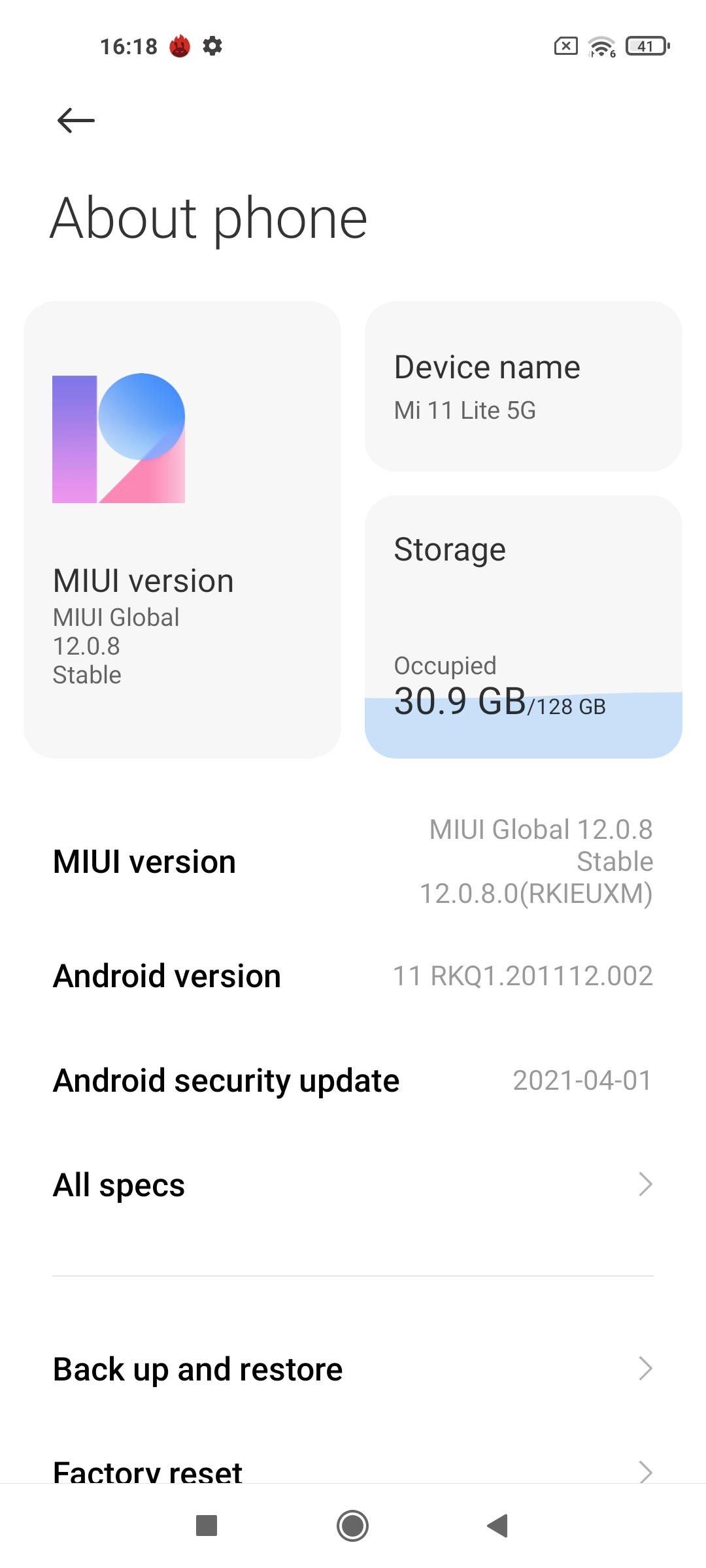Open the Device name card

524,386
